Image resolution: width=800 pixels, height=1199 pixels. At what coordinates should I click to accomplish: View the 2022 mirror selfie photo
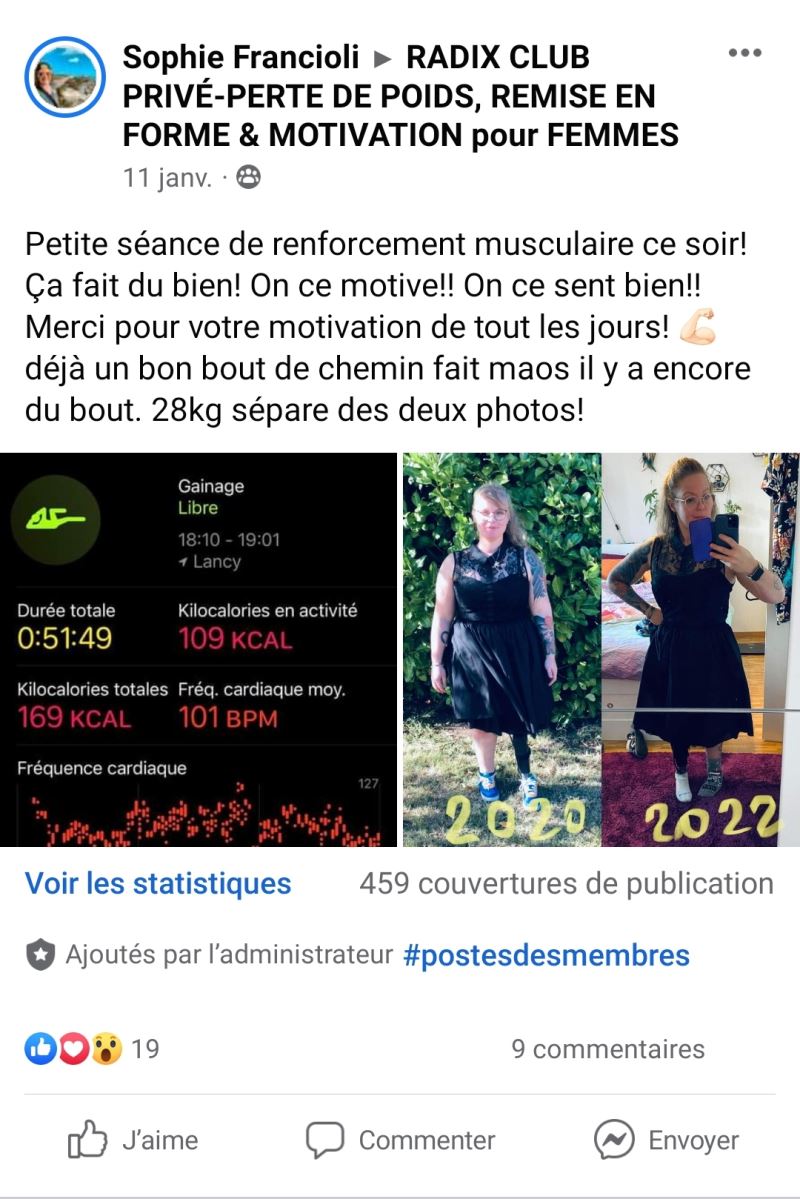[x=701, y=650]
